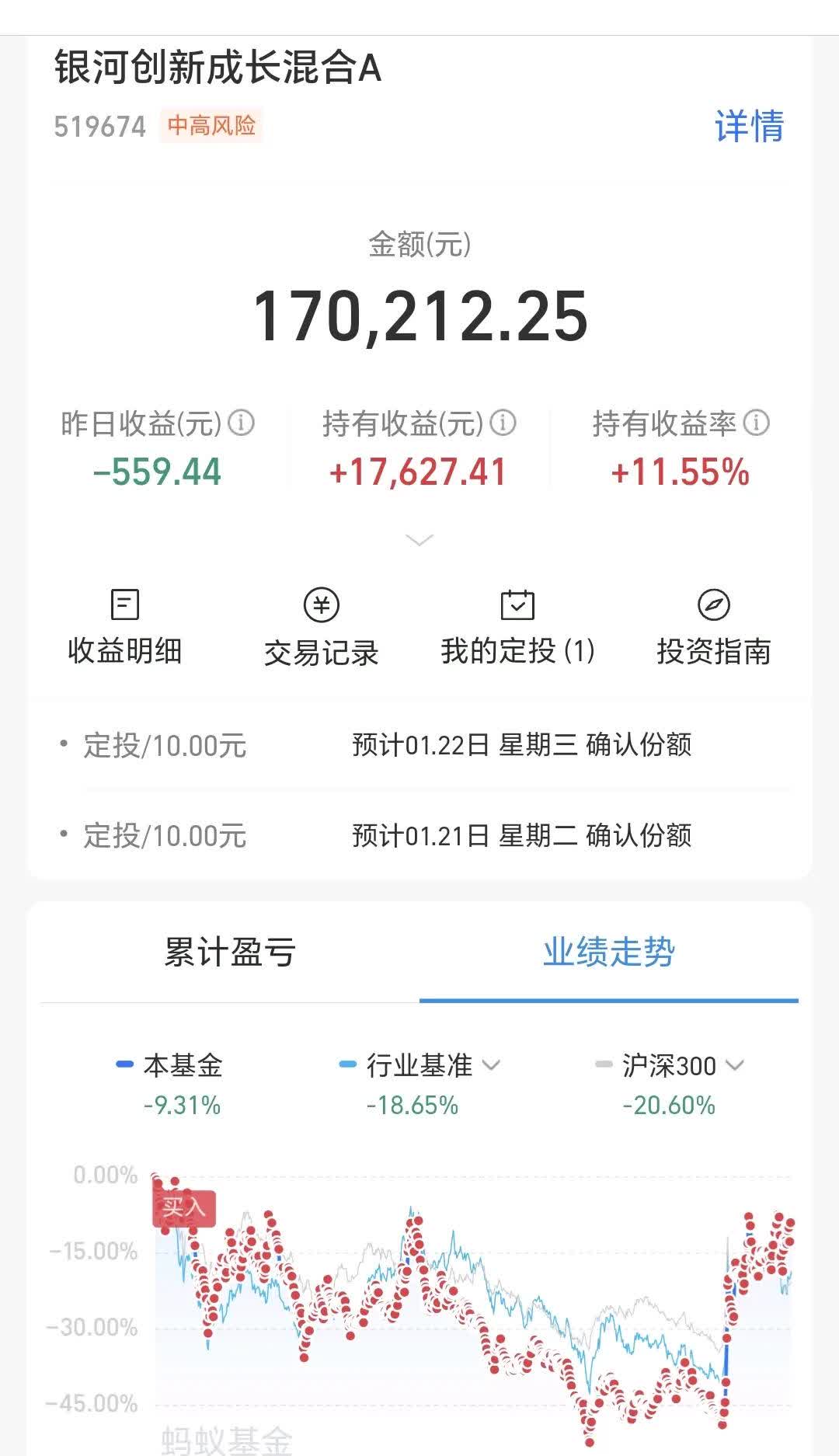Open the 沪深300 index dropdown
Viewport: 839px width, 1456px height.
pos(734,1067)
